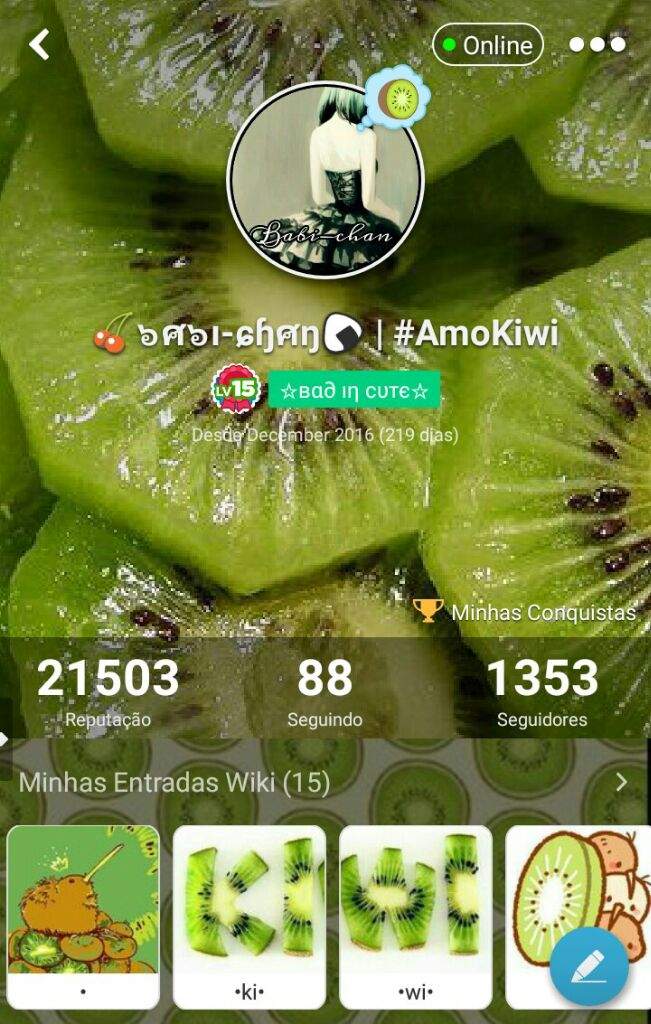Expand Minhas Entradas Wiki section
Viewport: 651px width, 1024px height.
tap(620, 782)
